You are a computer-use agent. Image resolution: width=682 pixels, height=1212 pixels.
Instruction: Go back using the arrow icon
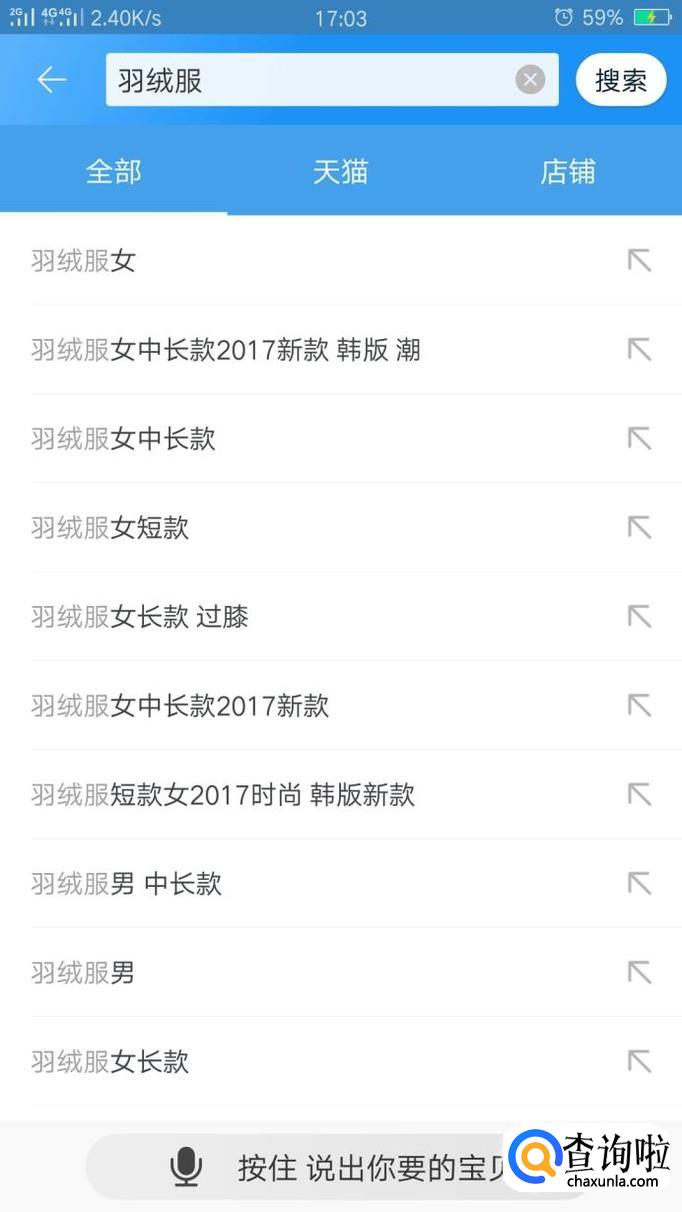(51, 80)
